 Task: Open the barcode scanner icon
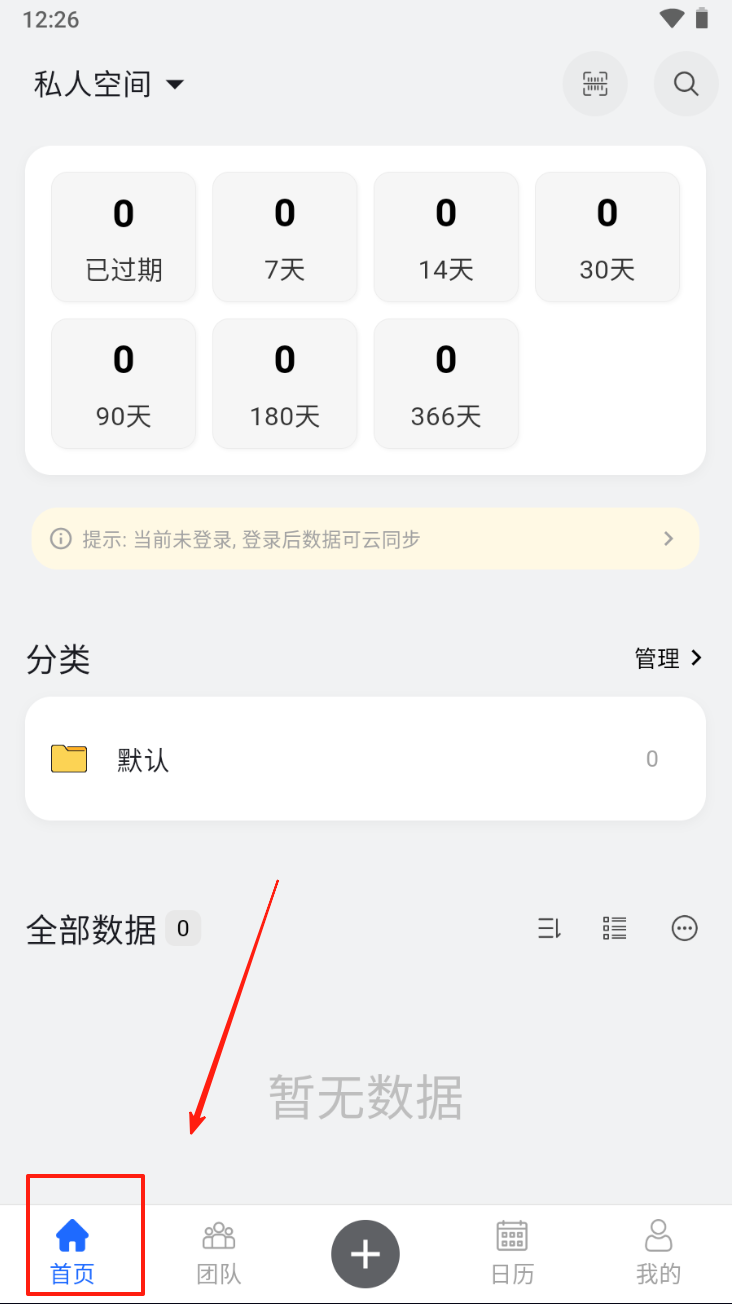pos(595,85)
